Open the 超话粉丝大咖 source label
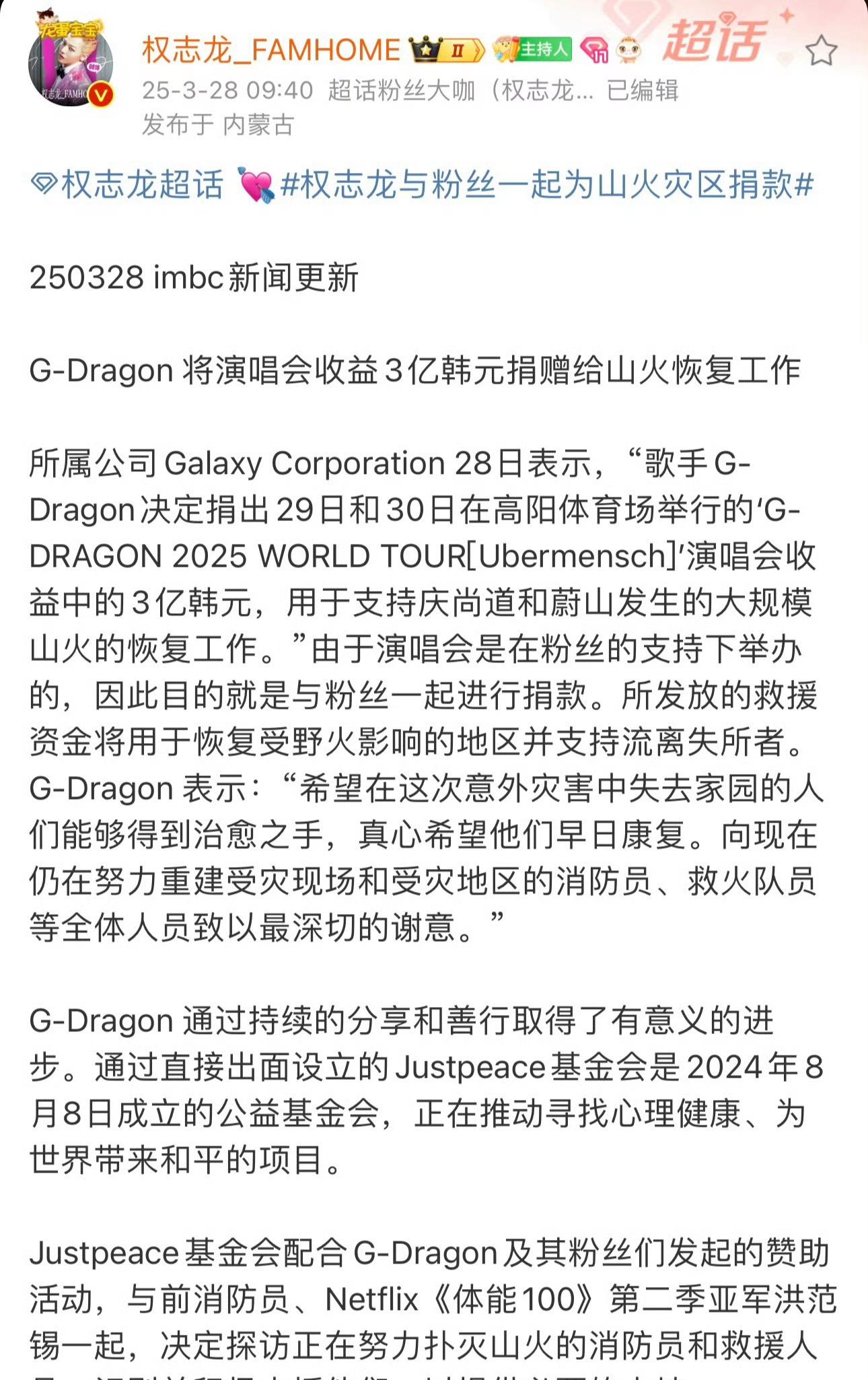Screen dimensions: 868x1380 (x=460, y=91)
